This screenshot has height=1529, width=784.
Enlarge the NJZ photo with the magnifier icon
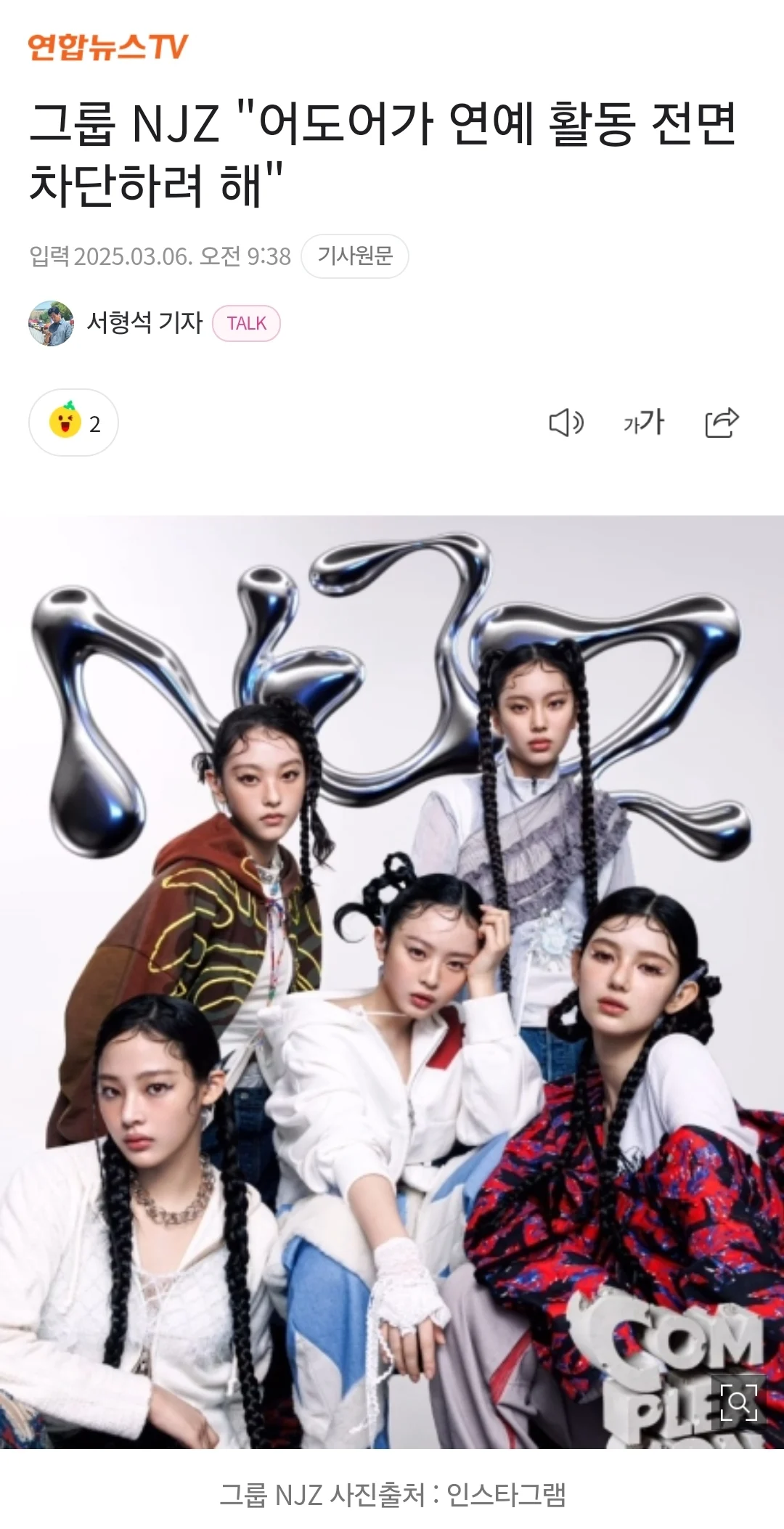(738, 1401)
